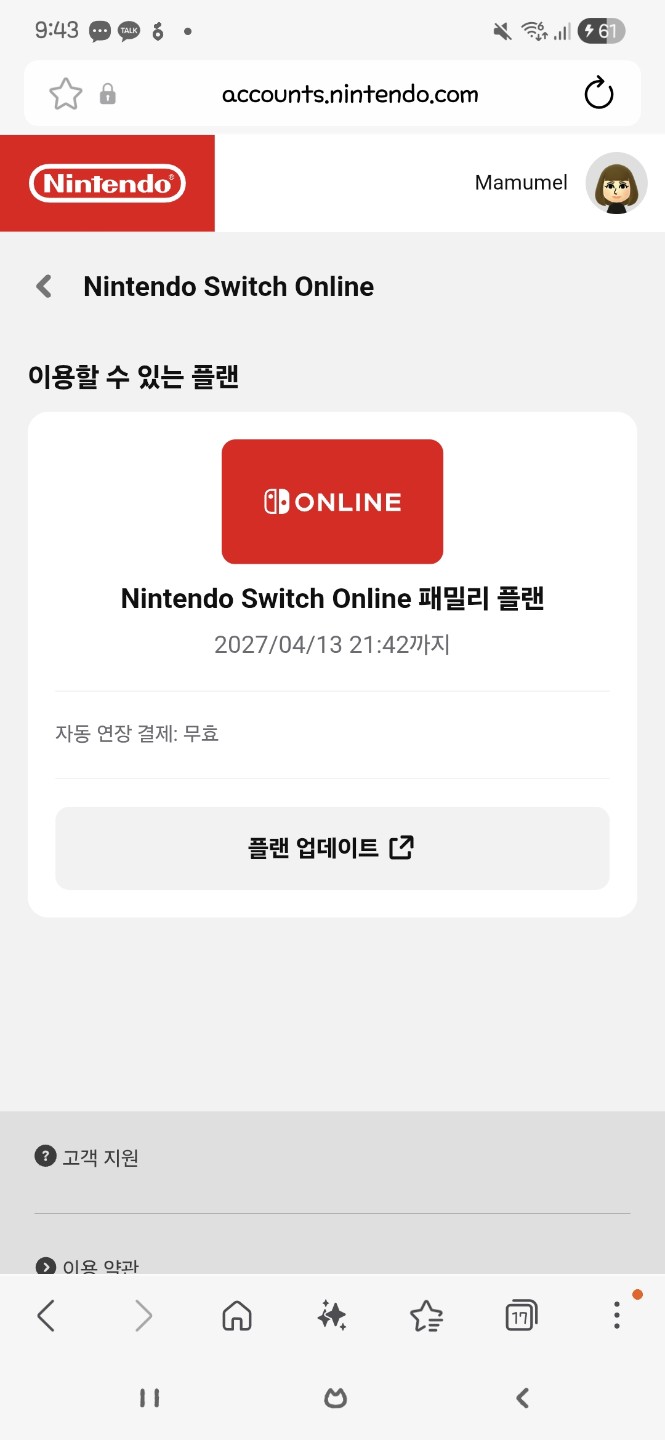The height and width of the screenshot is (1440, 665).
Task: Go back from Nintendo Switch Online page
Action: (44, 287)
